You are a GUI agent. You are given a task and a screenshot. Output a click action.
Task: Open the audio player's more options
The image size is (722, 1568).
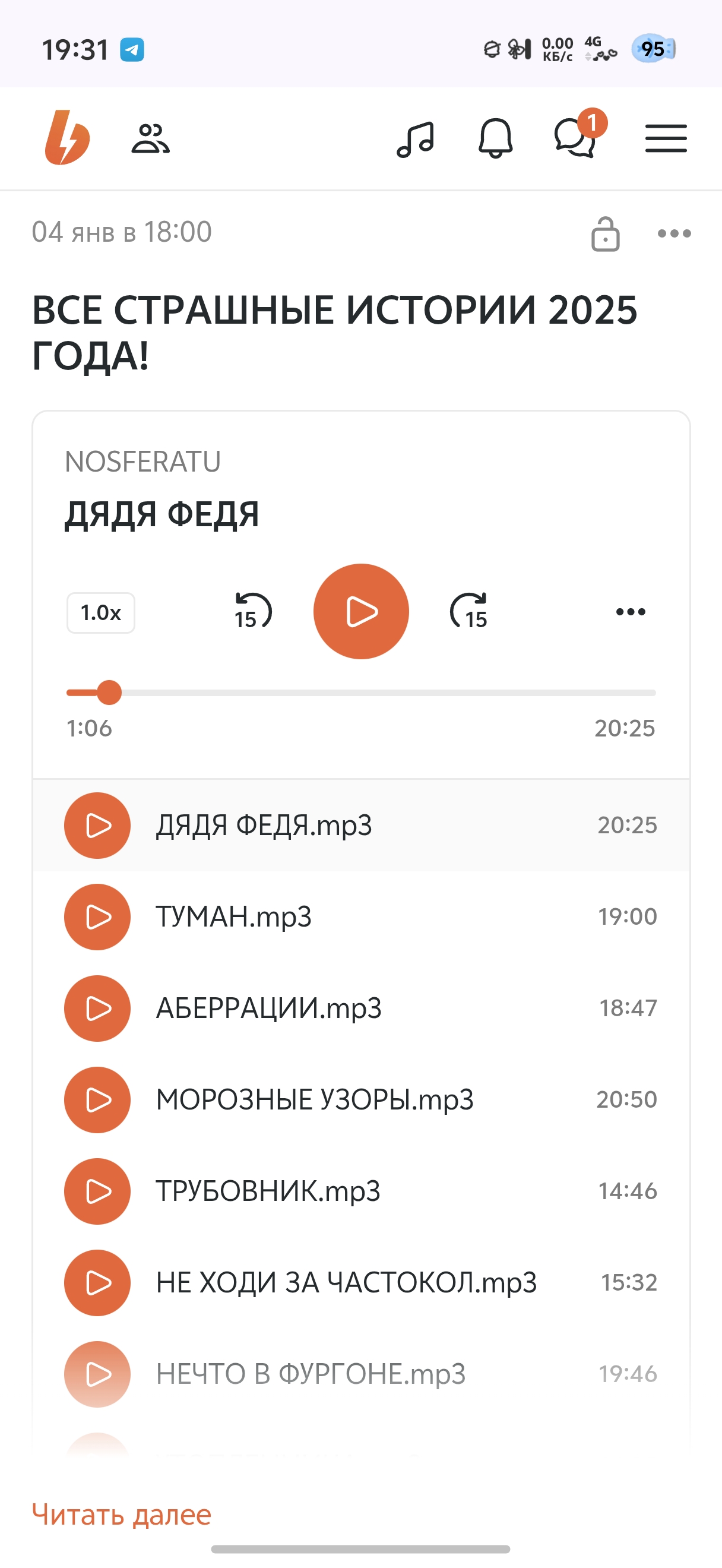630,611
